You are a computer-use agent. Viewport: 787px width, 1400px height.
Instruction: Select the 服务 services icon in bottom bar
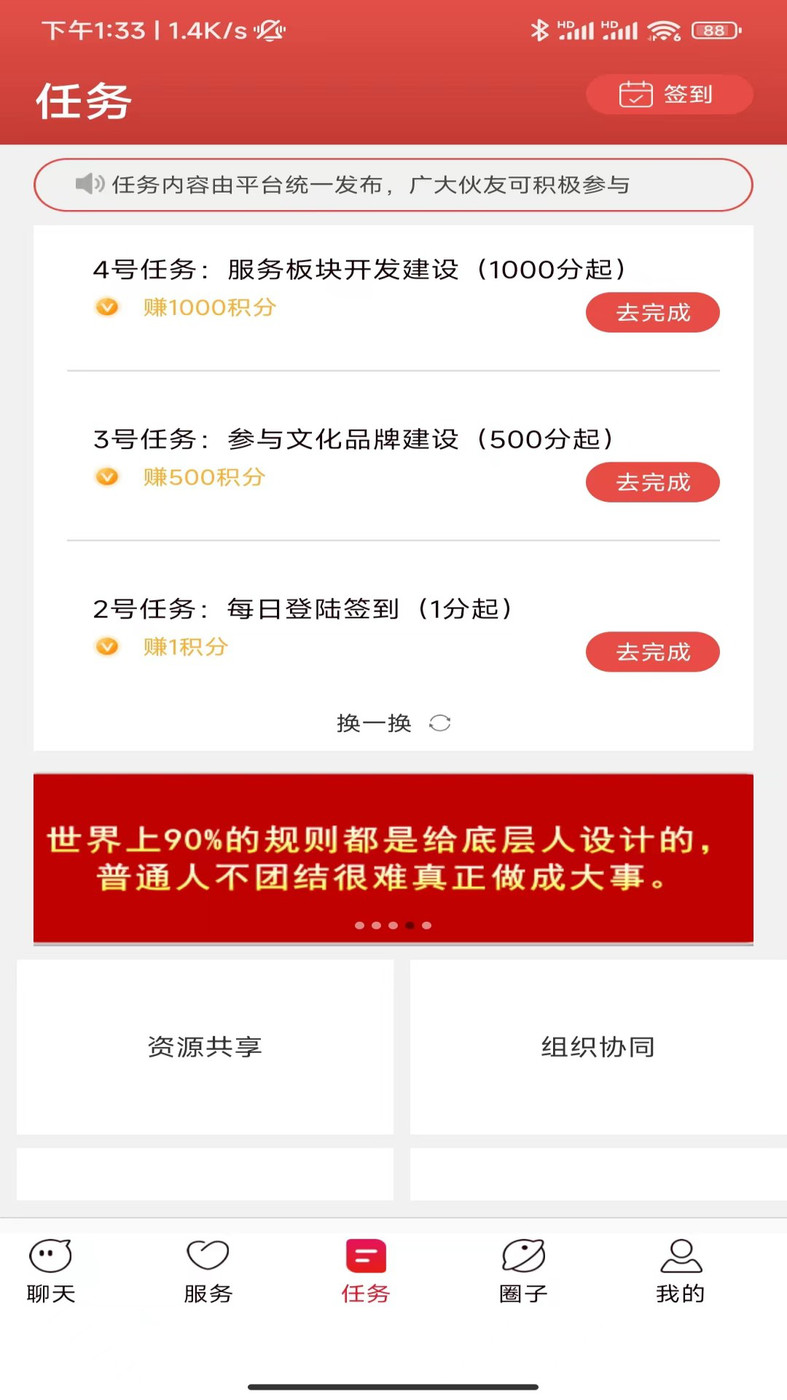[x=207, y=1256]
